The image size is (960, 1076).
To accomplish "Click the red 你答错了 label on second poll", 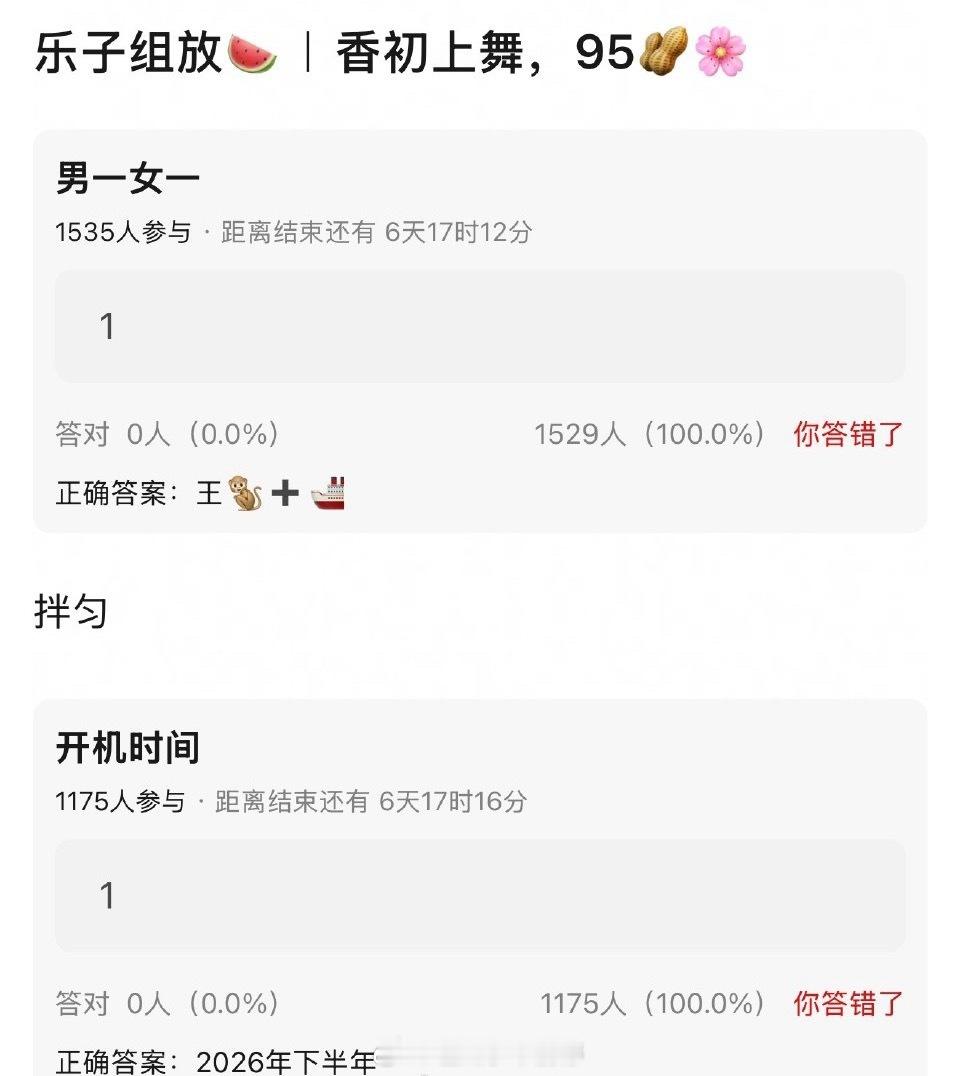I will pos(845,1004).
